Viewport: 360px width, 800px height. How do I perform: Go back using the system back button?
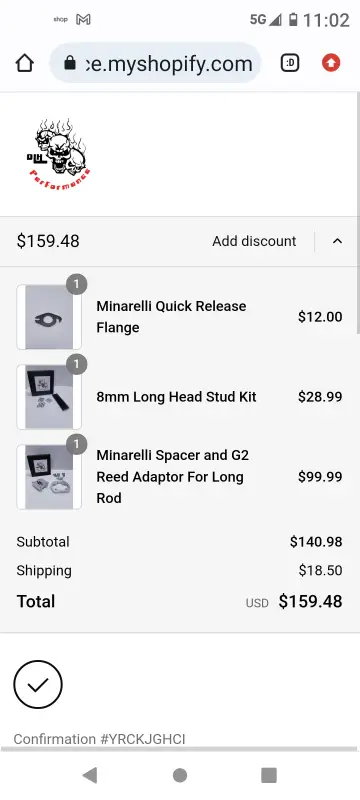90,776
